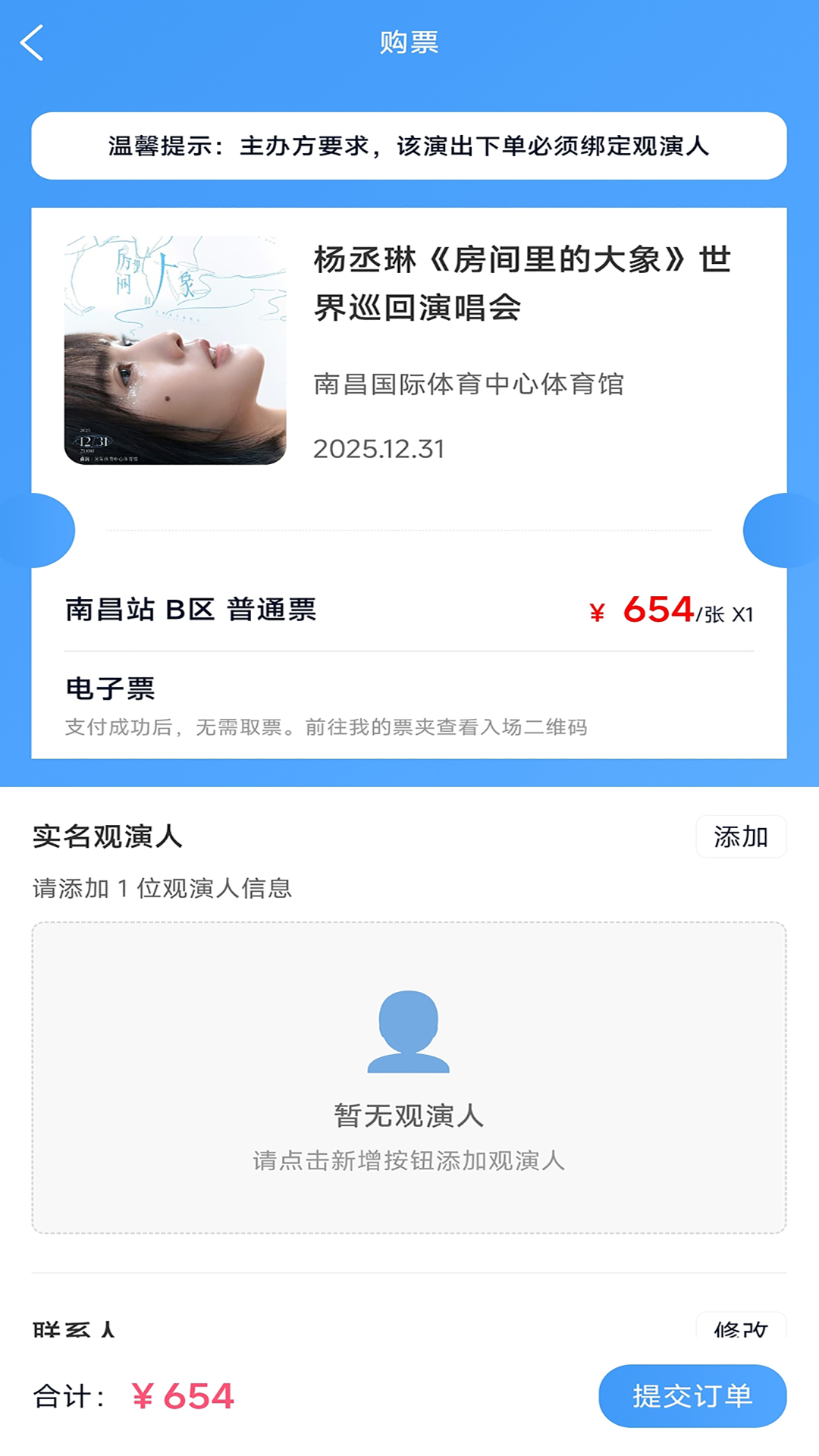
Task: Open the concert poster thumbnail
Action: 171,349
